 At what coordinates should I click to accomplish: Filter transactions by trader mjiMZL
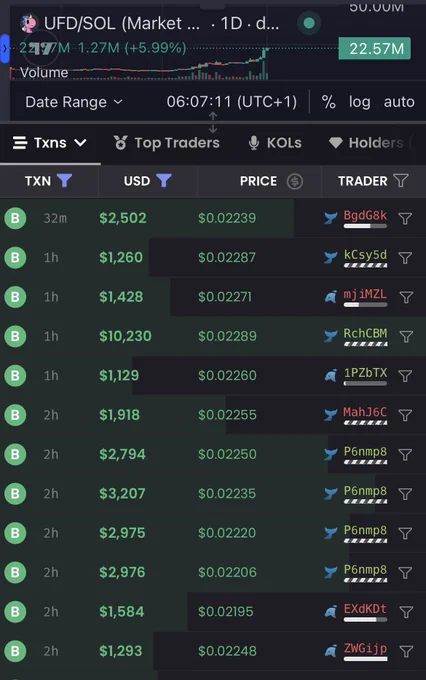click(406, 297)
